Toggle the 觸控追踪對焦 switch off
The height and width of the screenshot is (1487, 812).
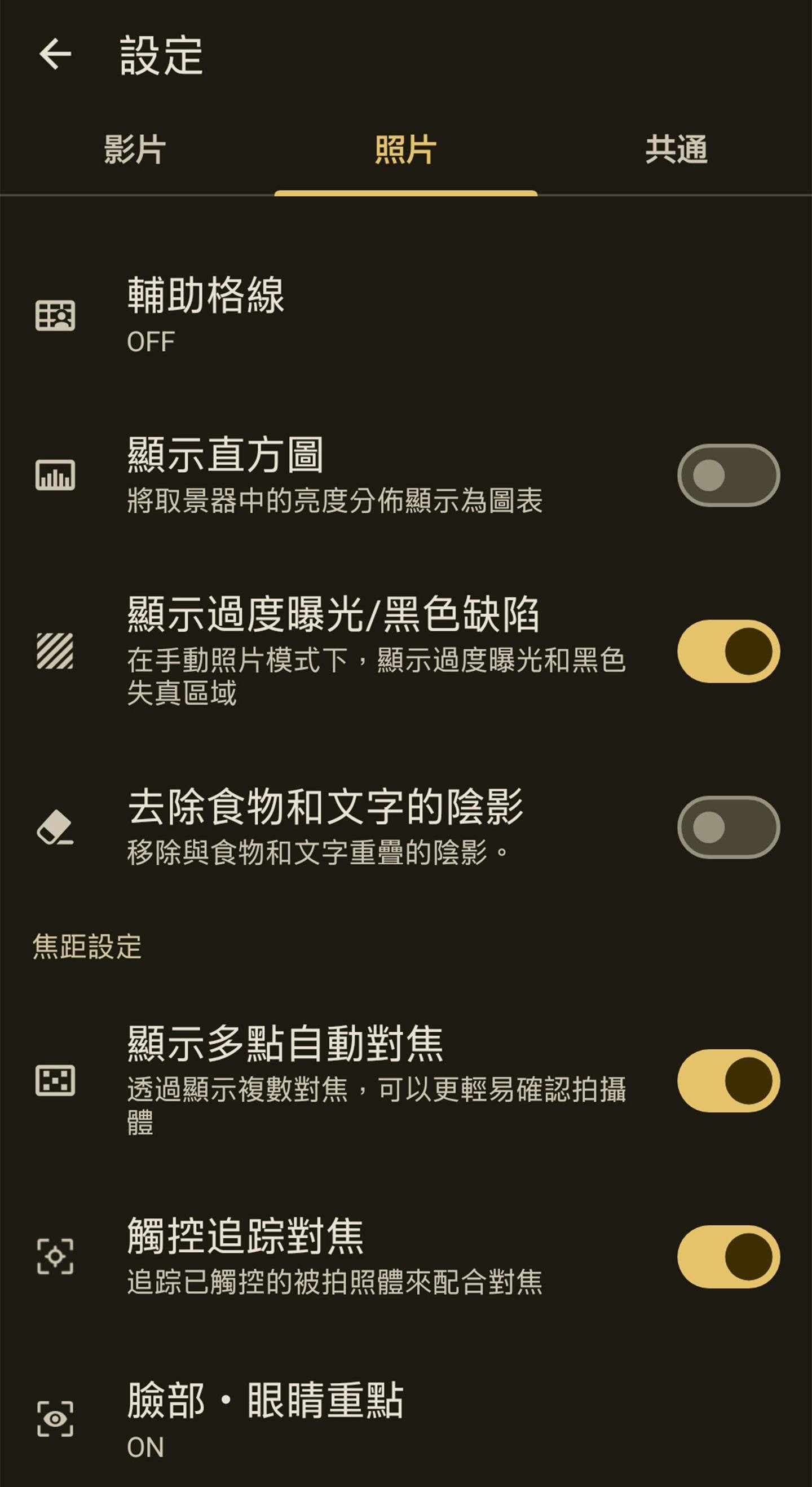(x=728, y=1257)
